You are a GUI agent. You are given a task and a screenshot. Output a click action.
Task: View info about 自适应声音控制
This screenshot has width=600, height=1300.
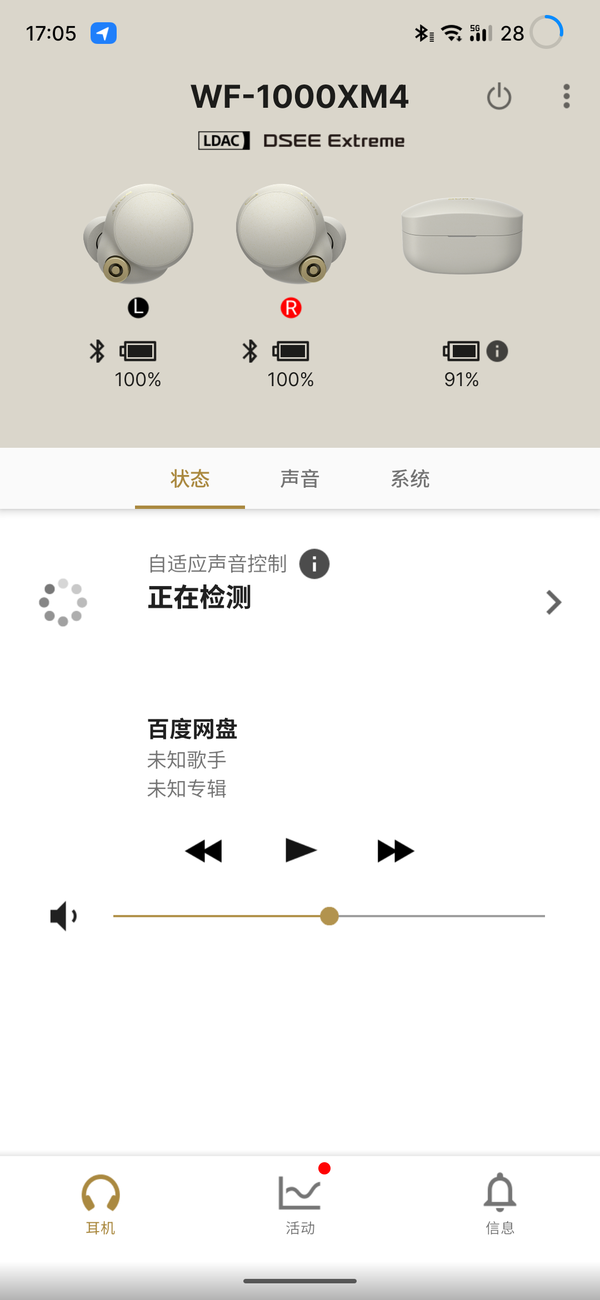[x=314, y=564]
